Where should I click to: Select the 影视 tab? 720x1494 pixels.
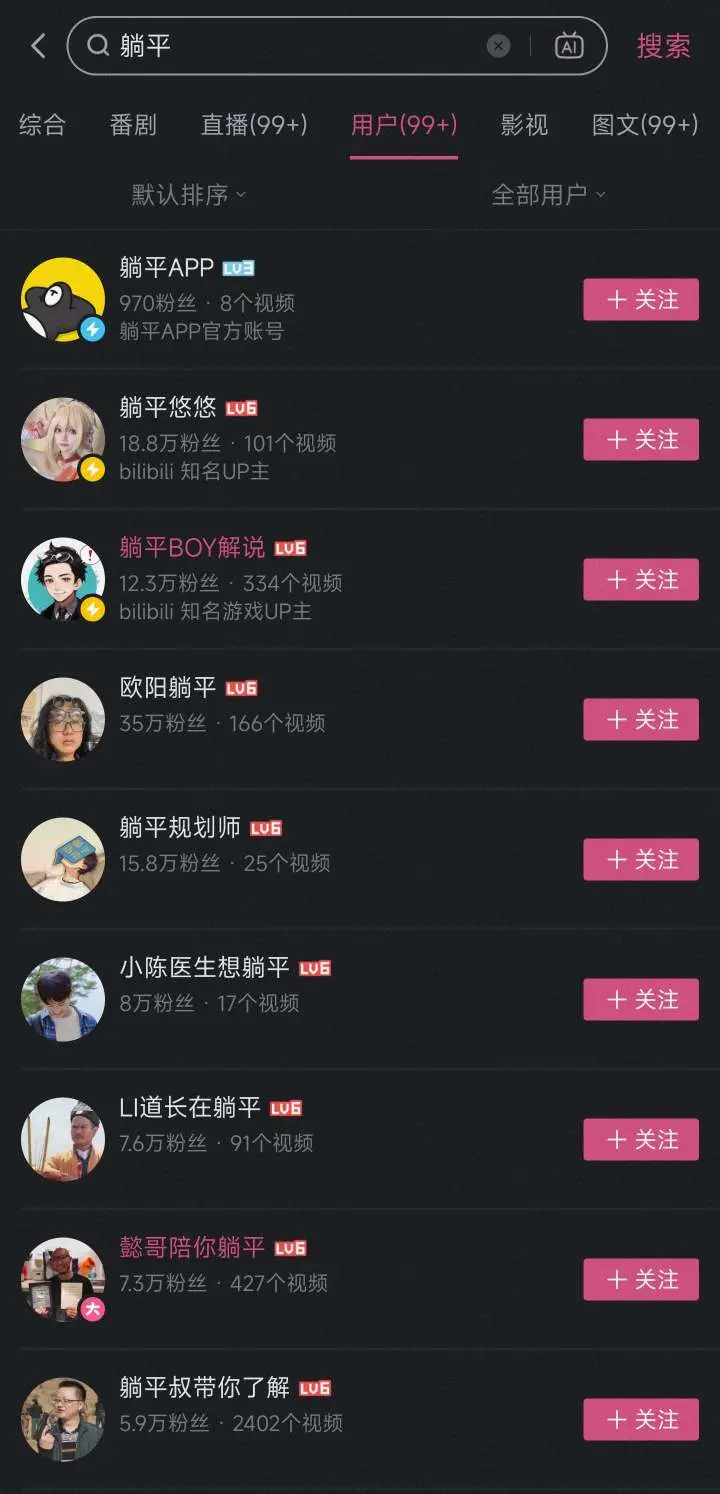click(x=524, y=125)
